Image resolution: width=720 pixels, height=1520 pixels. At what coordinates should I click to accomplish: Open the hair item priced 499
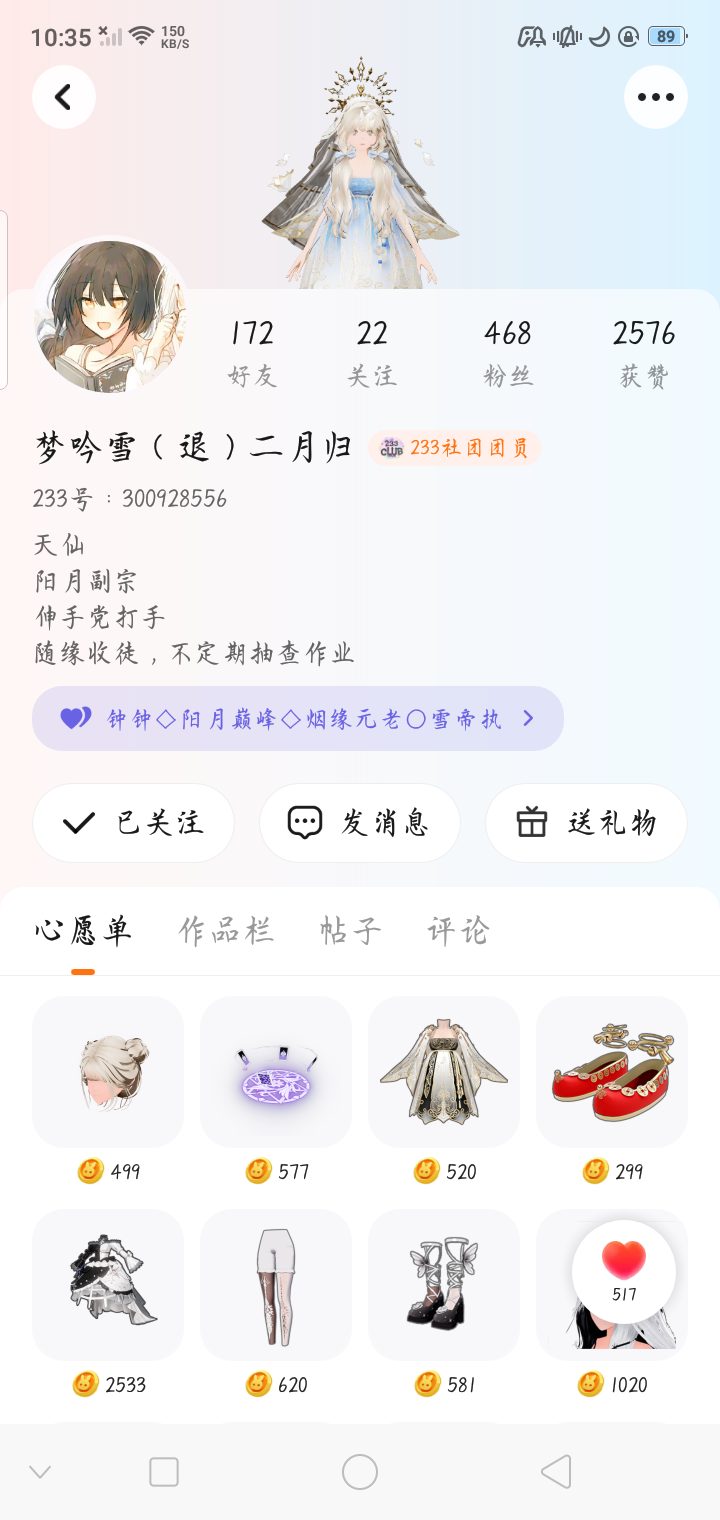click(x=108, y=1071)
